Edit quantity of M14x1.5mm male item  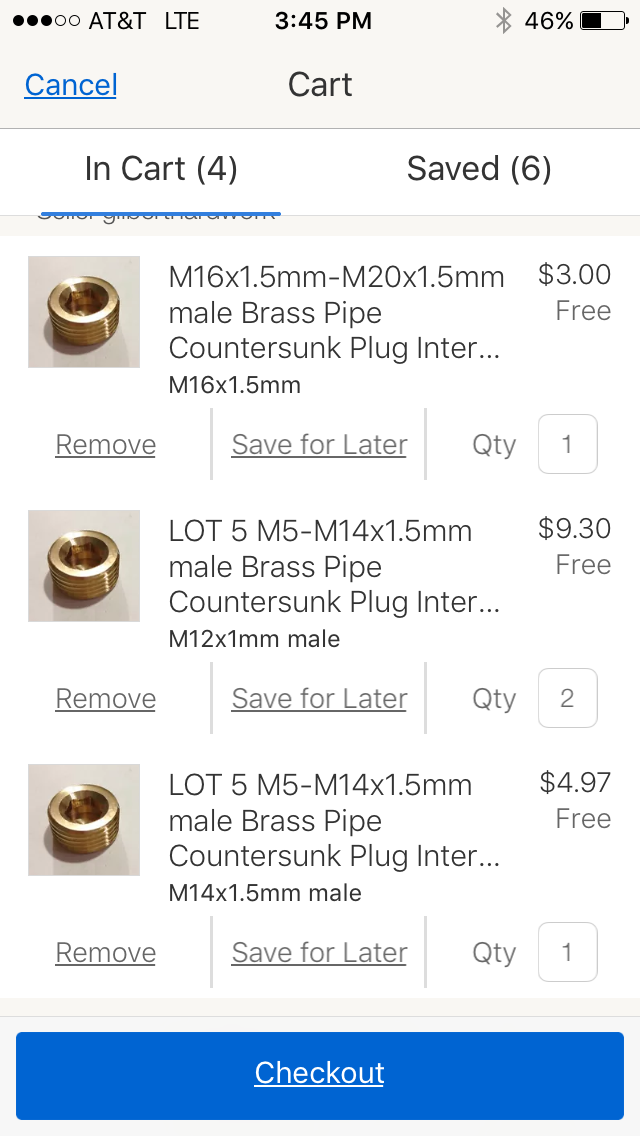click(x=567, y=952)
